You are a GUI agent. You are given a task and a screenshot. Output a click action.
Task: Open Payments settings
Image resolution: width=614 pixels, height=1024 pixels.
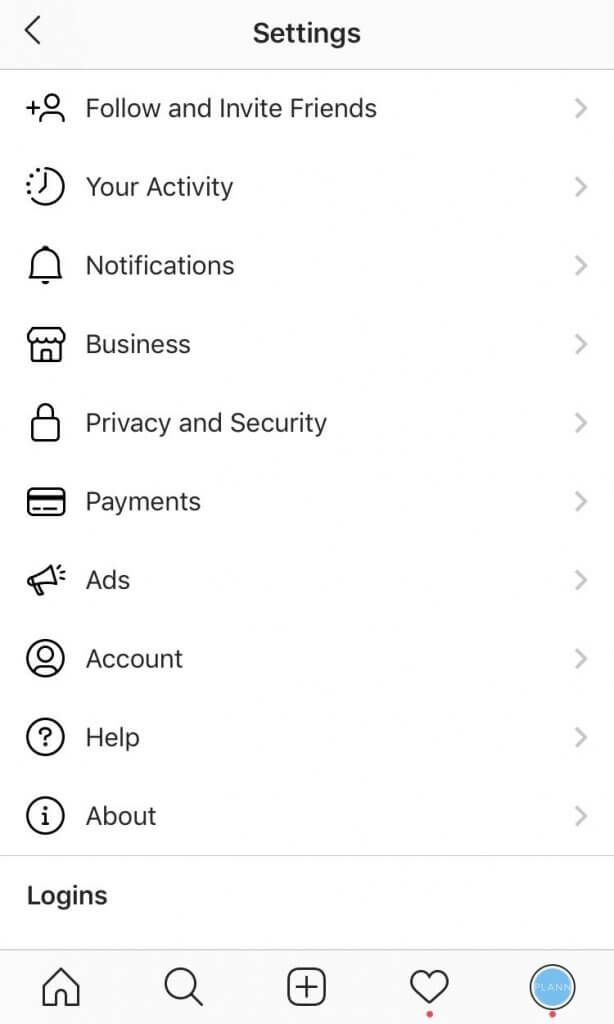click(307, 502)
